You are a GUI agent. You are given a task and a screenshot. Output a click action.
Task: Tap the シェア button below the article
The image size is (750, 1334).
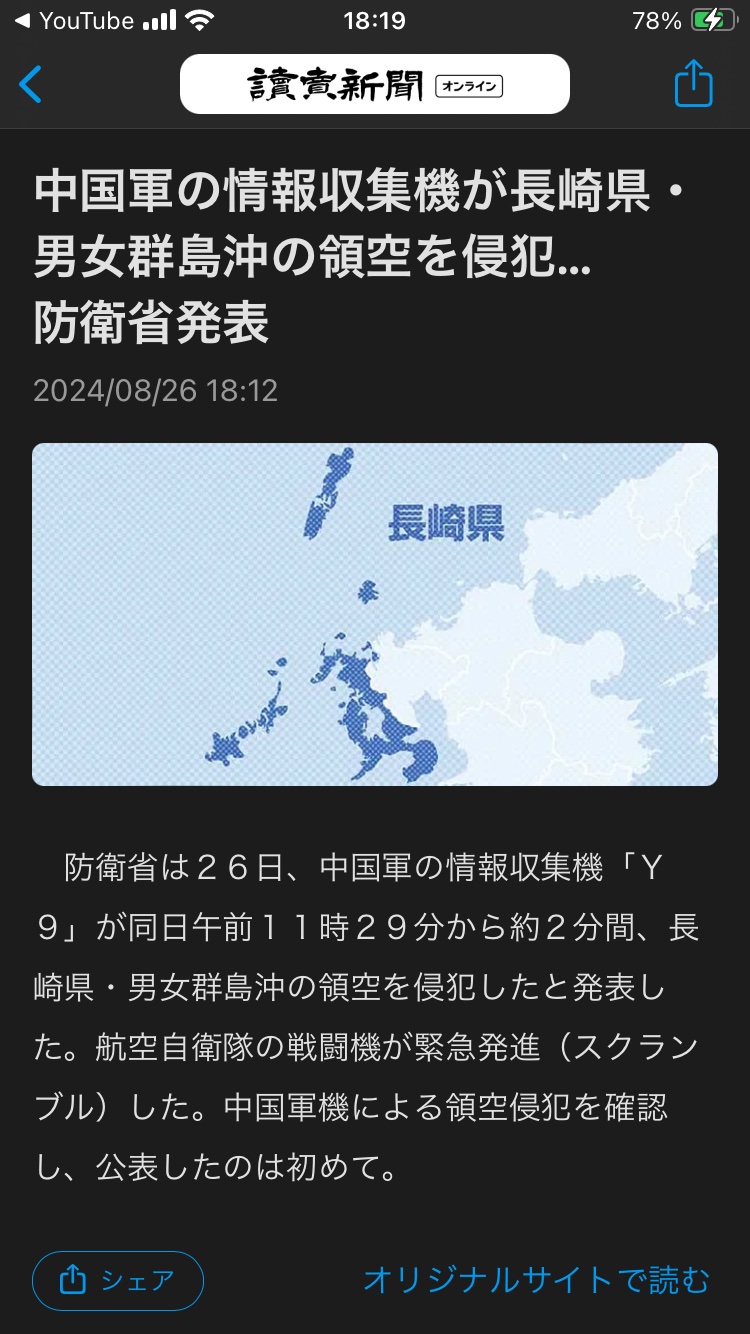[x=118, y=1280]
